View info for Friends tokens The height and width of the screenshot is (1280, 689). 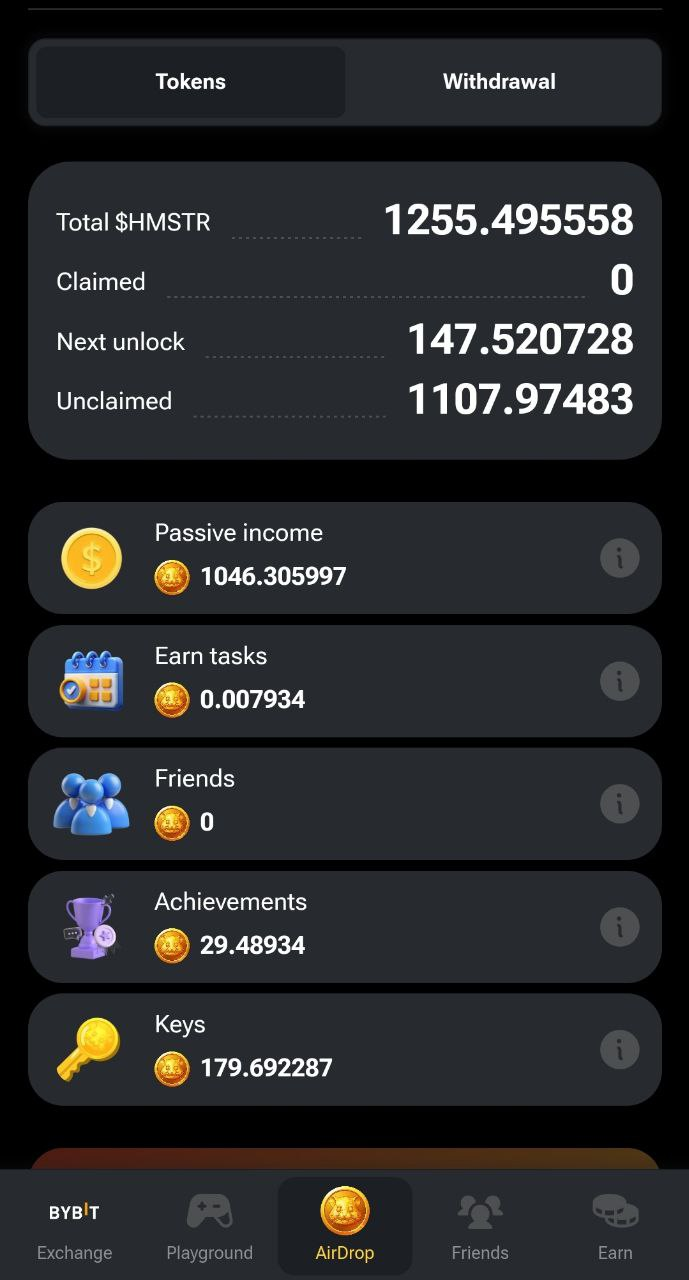pyautogui.click(x=619, y=804)
